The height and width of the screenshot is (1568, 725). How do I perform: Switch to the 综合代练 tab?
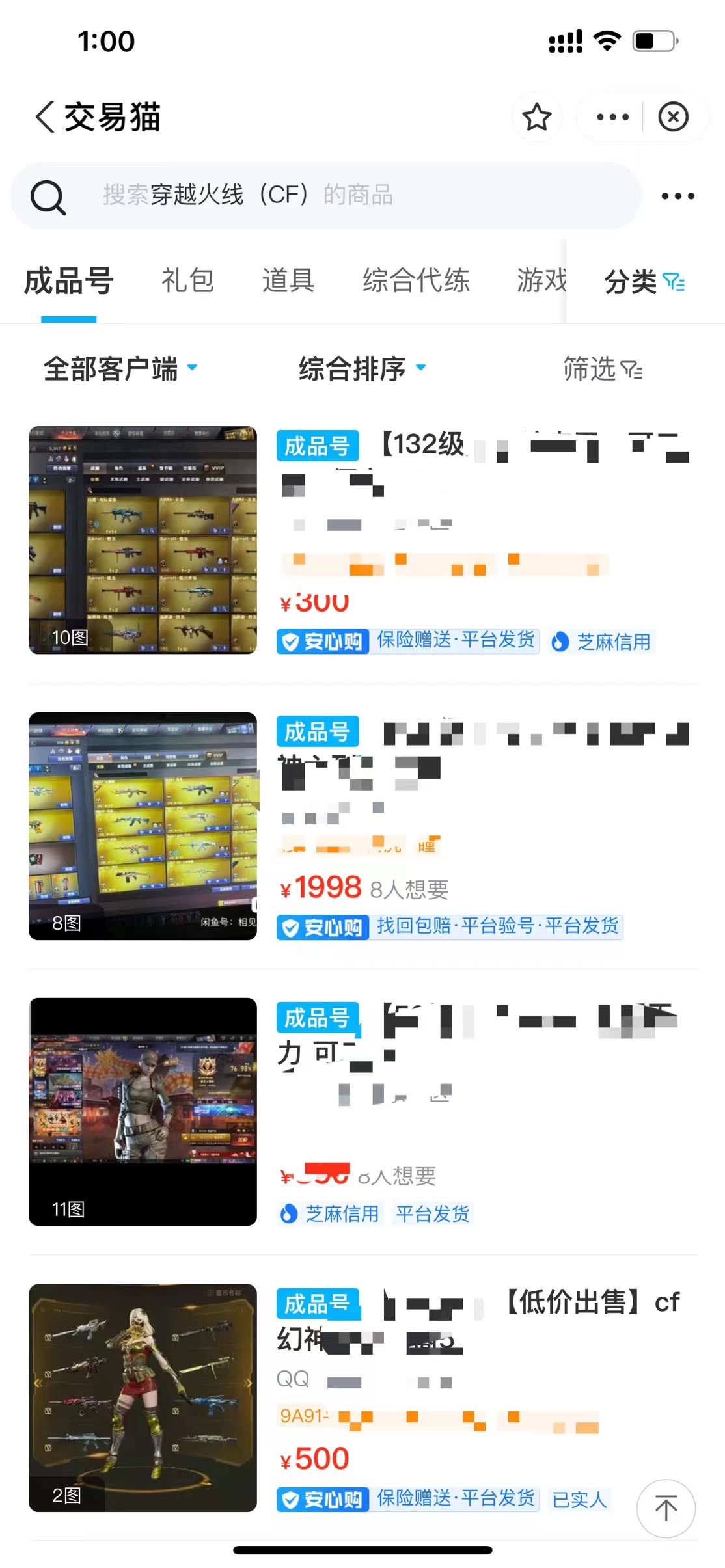coord(416,281)
